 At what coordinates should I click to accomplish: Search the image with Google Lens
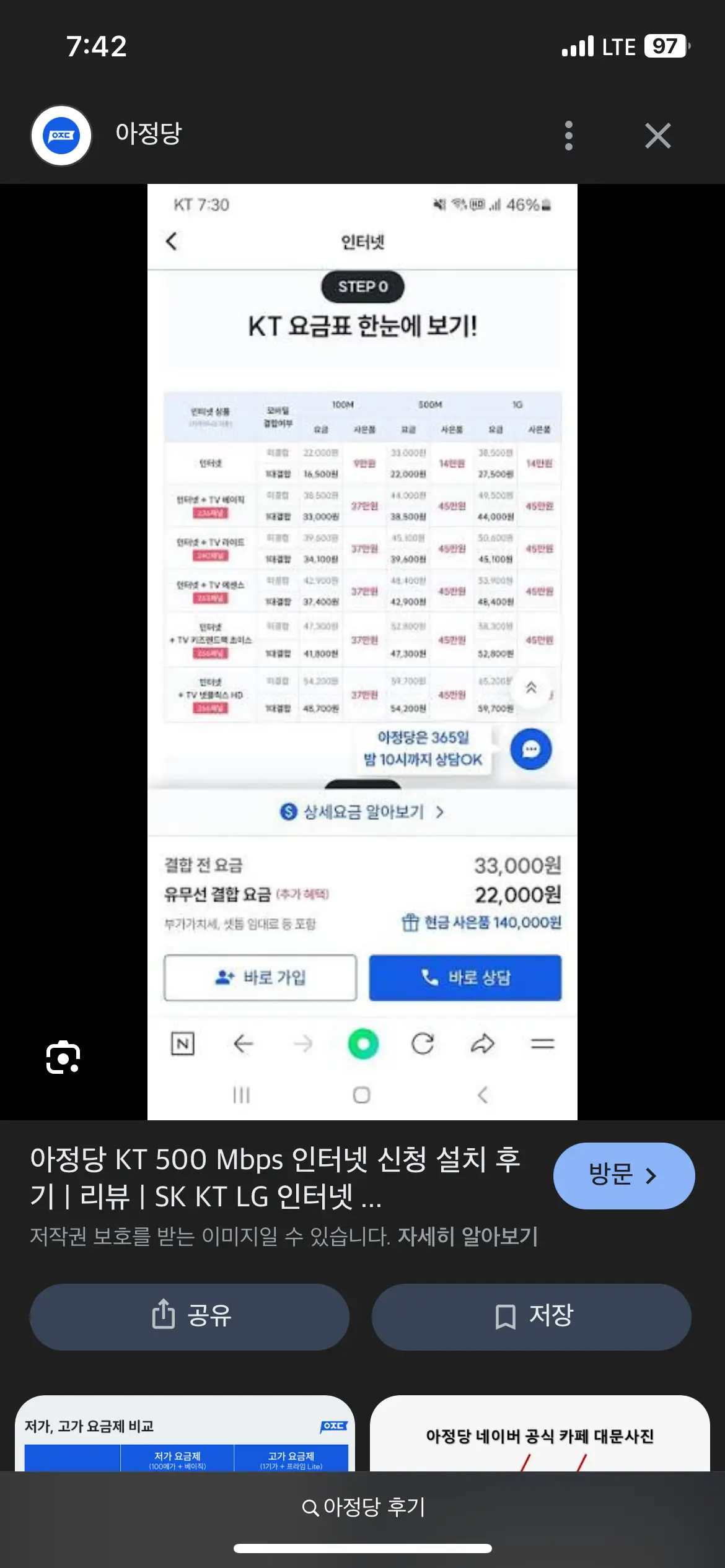(63, 1057)
